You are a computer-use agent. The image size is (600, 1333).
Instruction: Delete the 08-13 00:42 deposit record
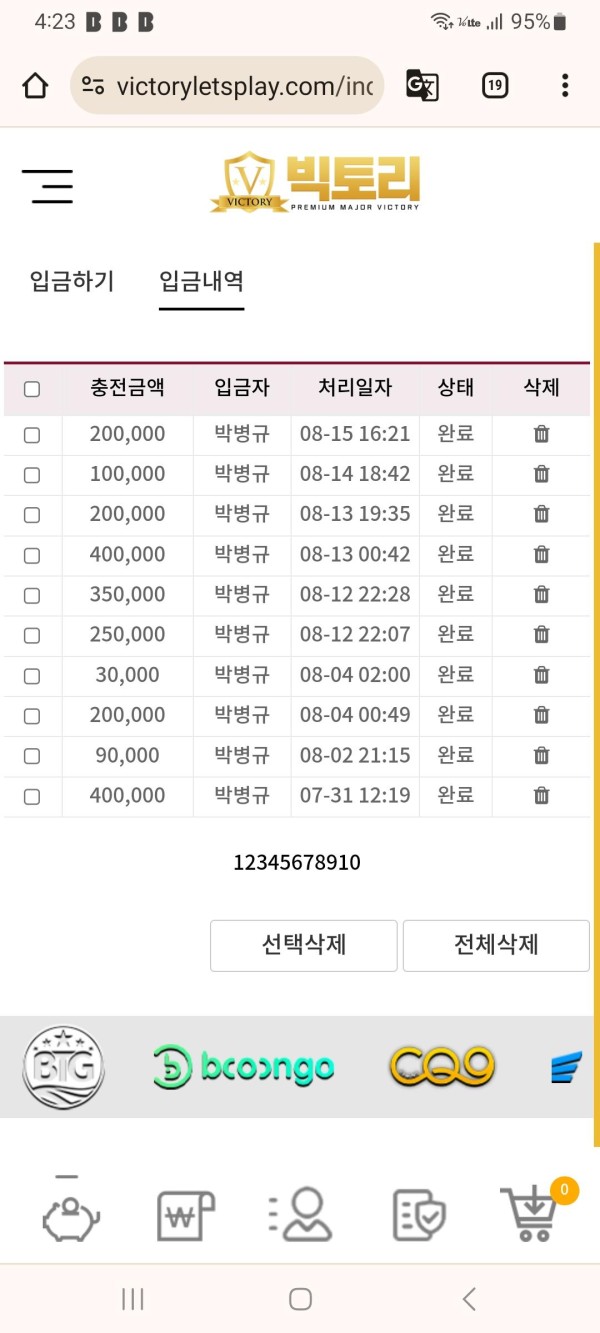[x=541, y=554]
